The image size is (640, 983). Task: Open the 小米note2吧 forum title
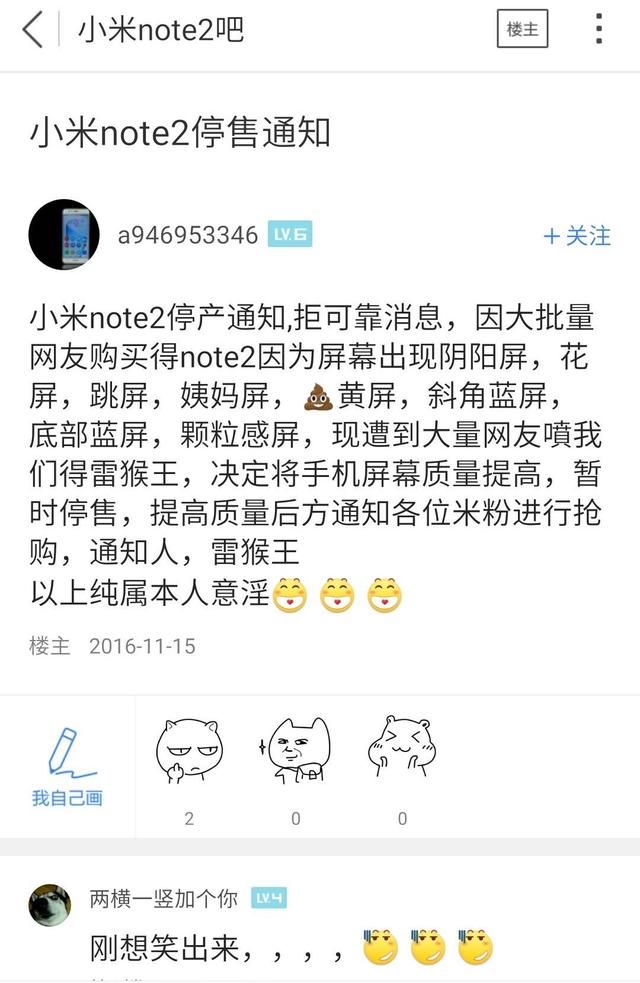(x=160, y=30)
